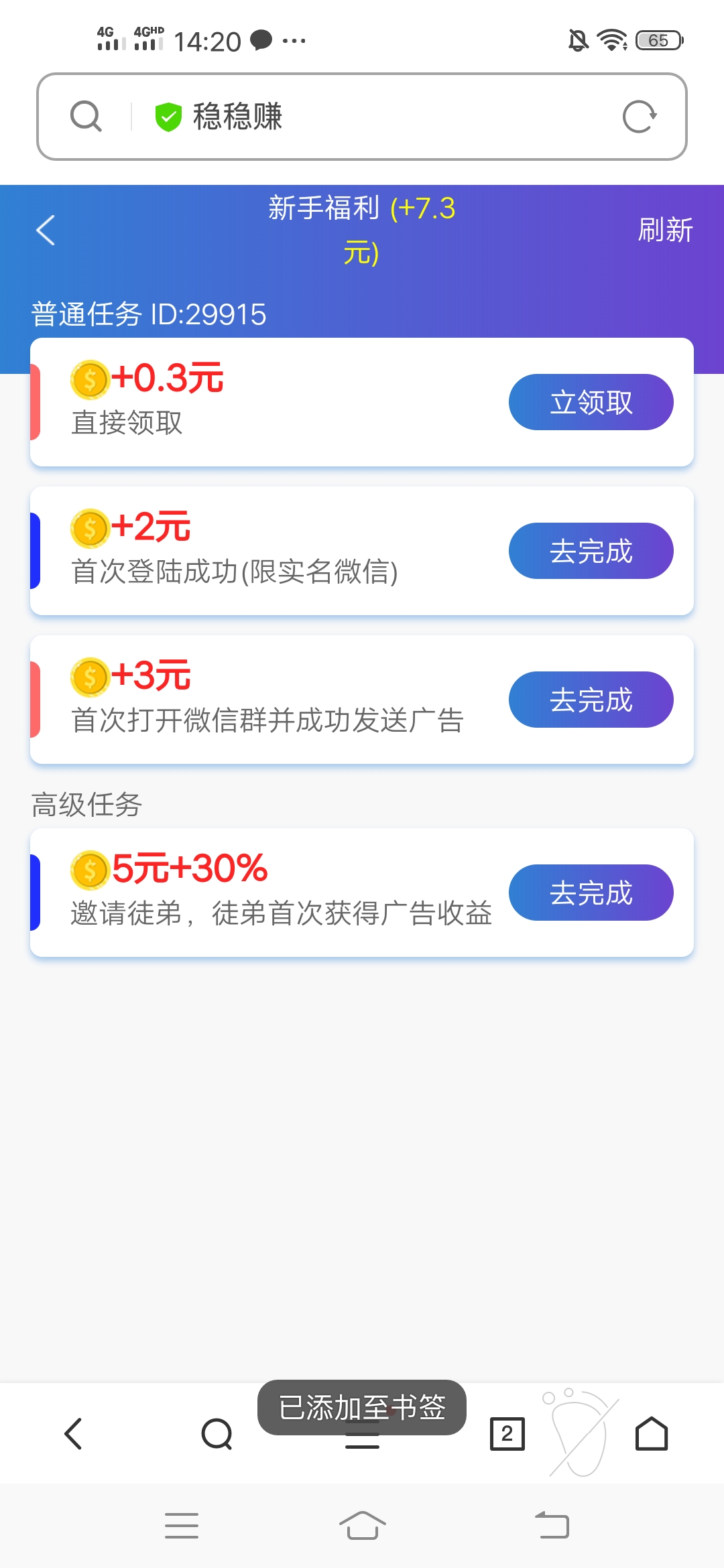The height and width of the screenshot is (1568, 724).
Task: Toggle the footprint incognito icon
Action: 581,1433
